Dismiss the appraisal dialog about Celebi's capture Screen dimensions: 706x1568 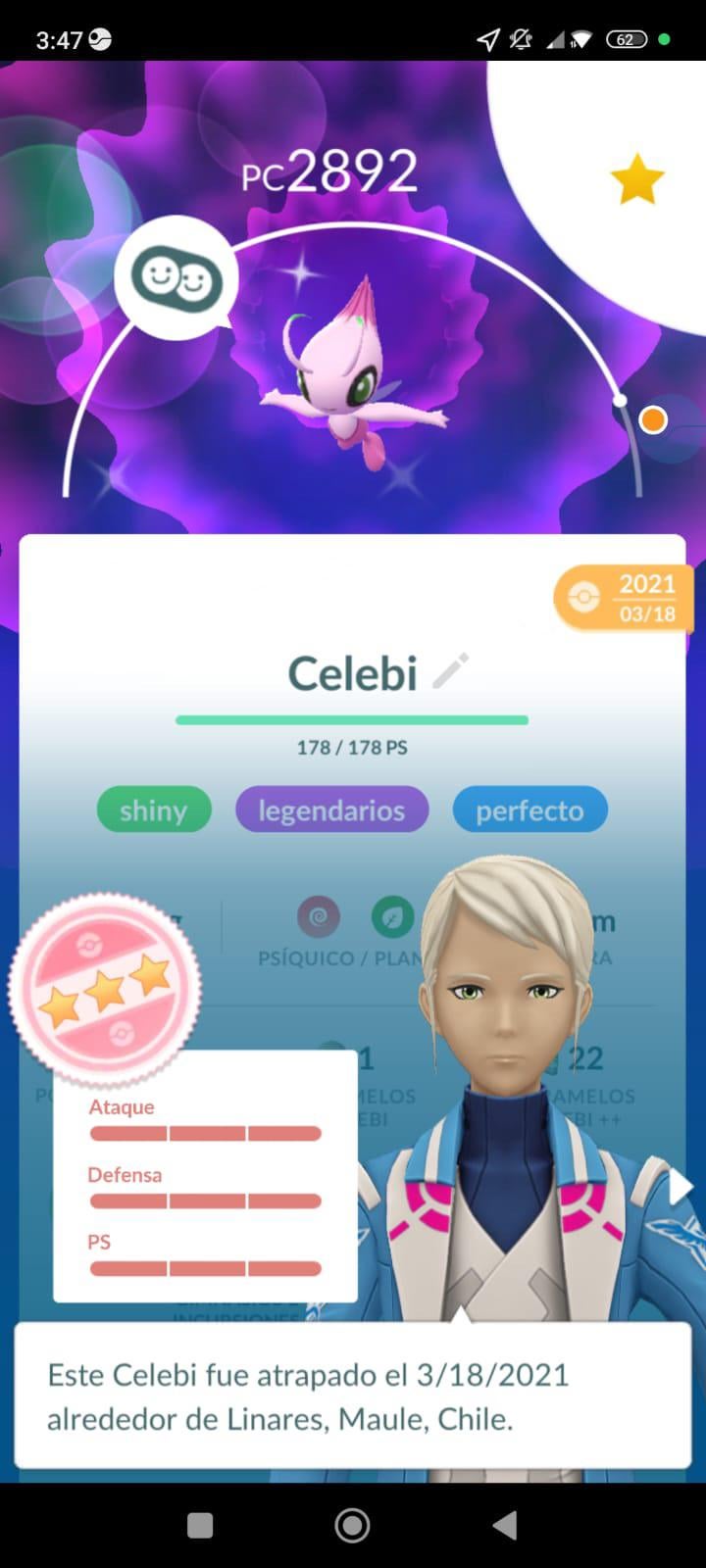[x=353, y=1396]
